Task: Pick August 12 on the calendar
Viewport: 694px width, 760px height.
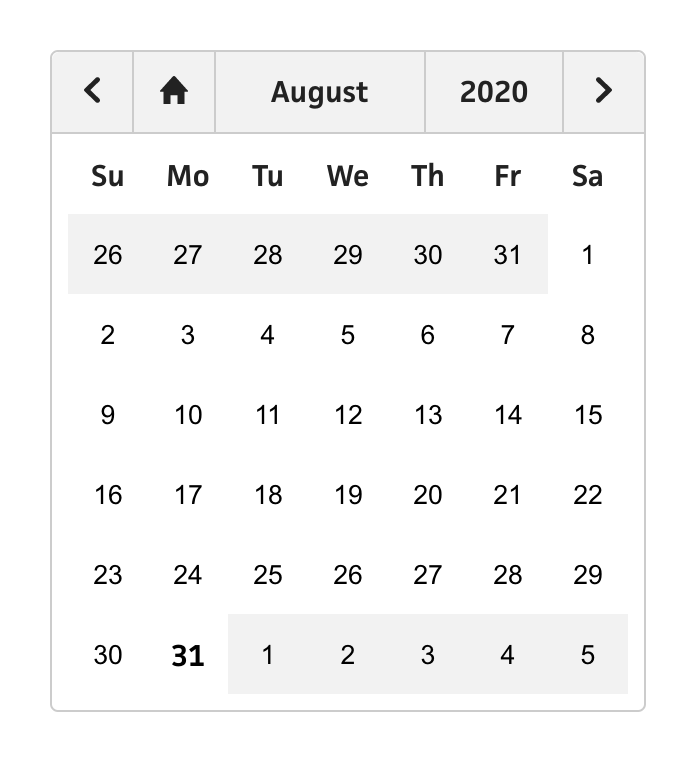Action: (x=348, y=415)
